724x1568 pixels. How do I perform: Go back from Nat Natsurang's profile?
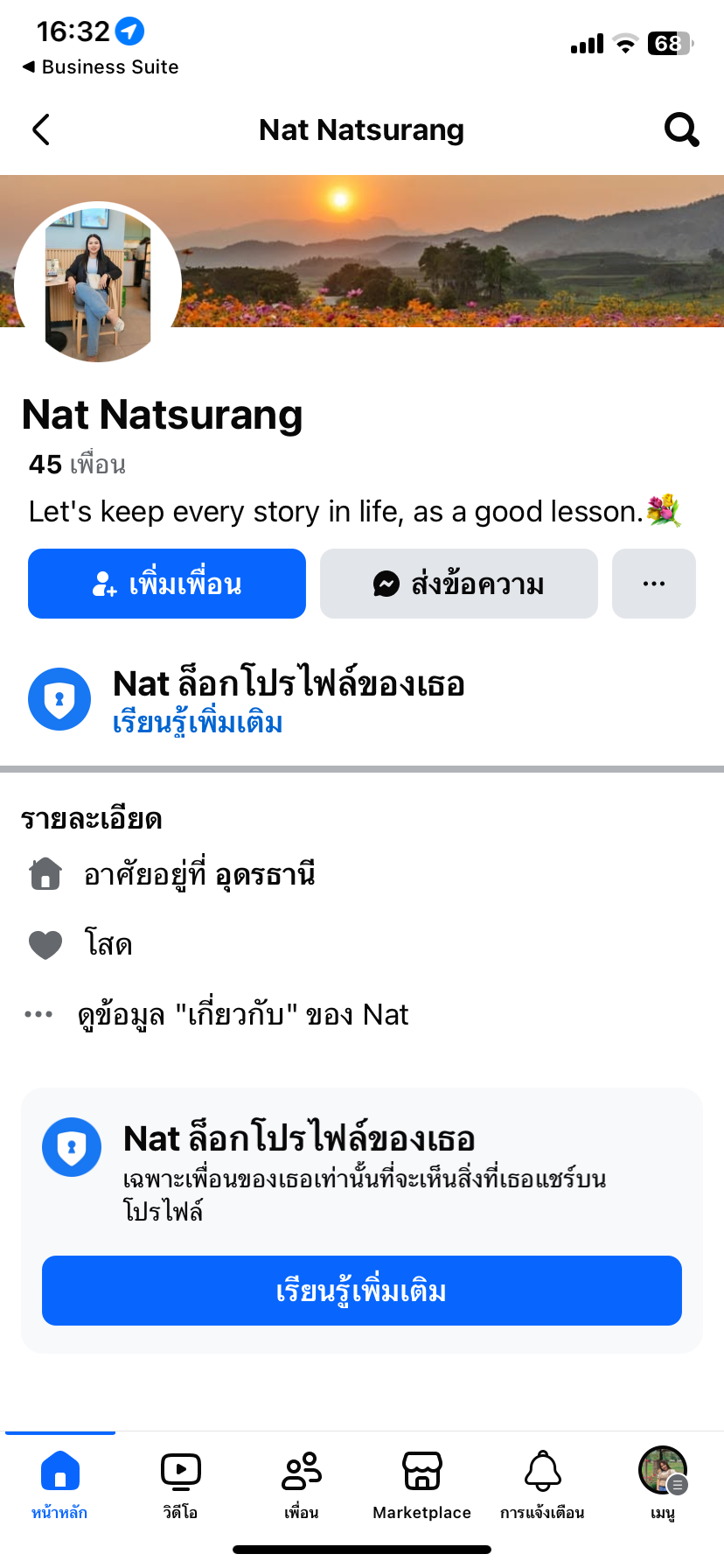41,129
